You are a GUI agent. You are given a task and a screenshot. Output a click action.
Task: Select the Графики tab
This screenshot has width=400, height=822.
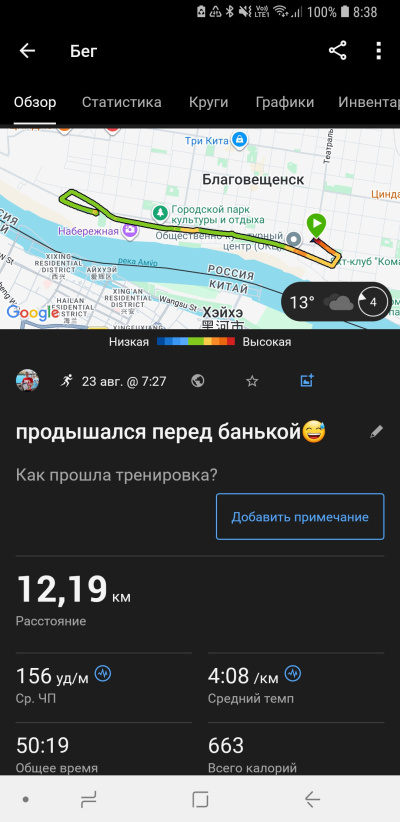click(285, 102)
